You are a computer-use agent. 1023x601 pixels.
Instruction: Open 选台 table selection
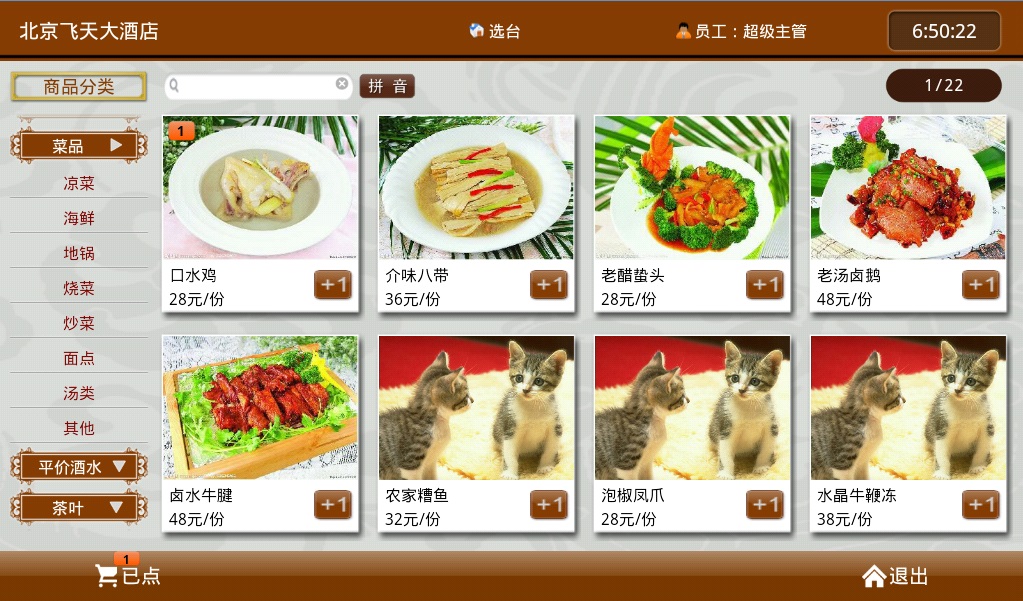tap(495, 31)
